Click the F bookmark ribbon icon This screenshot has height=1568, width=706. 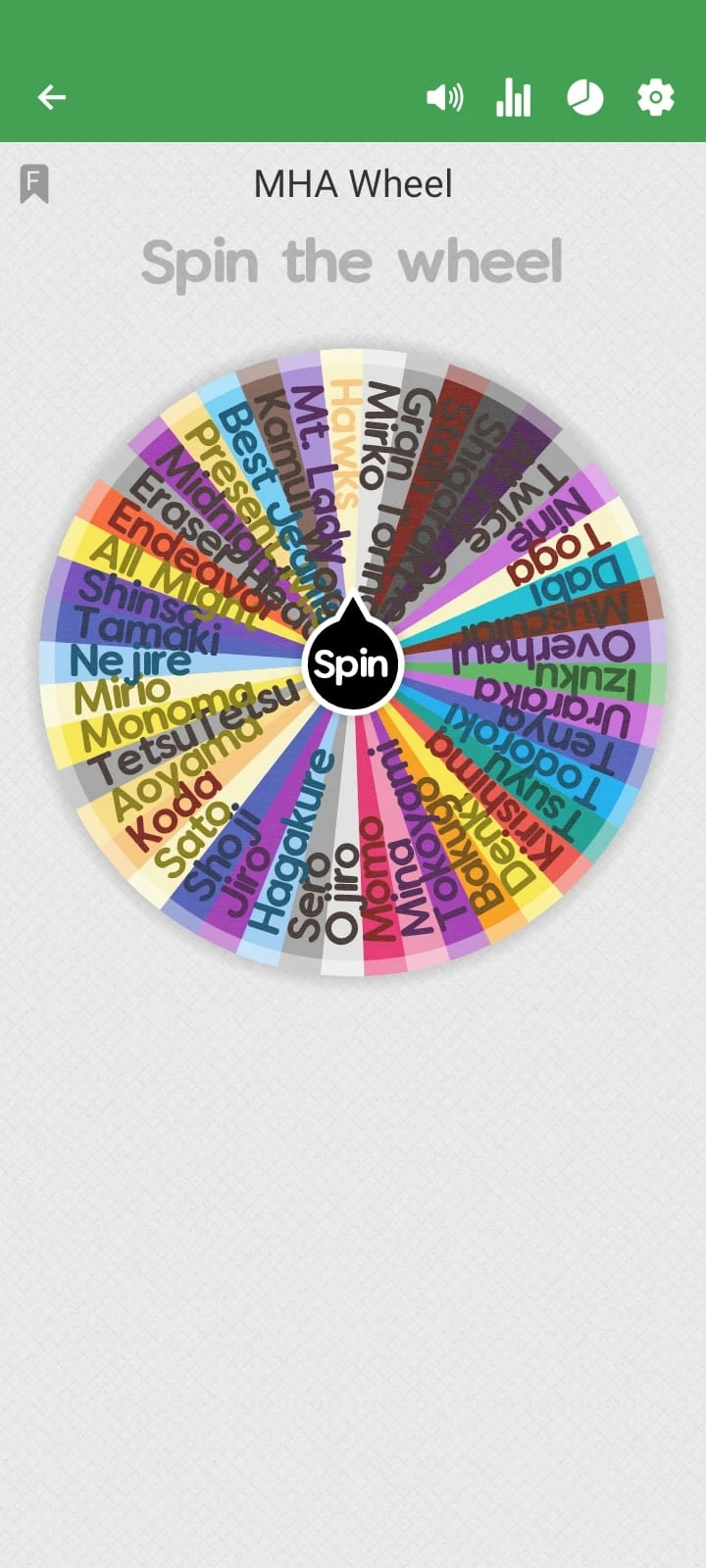click(x=35, y=182)
